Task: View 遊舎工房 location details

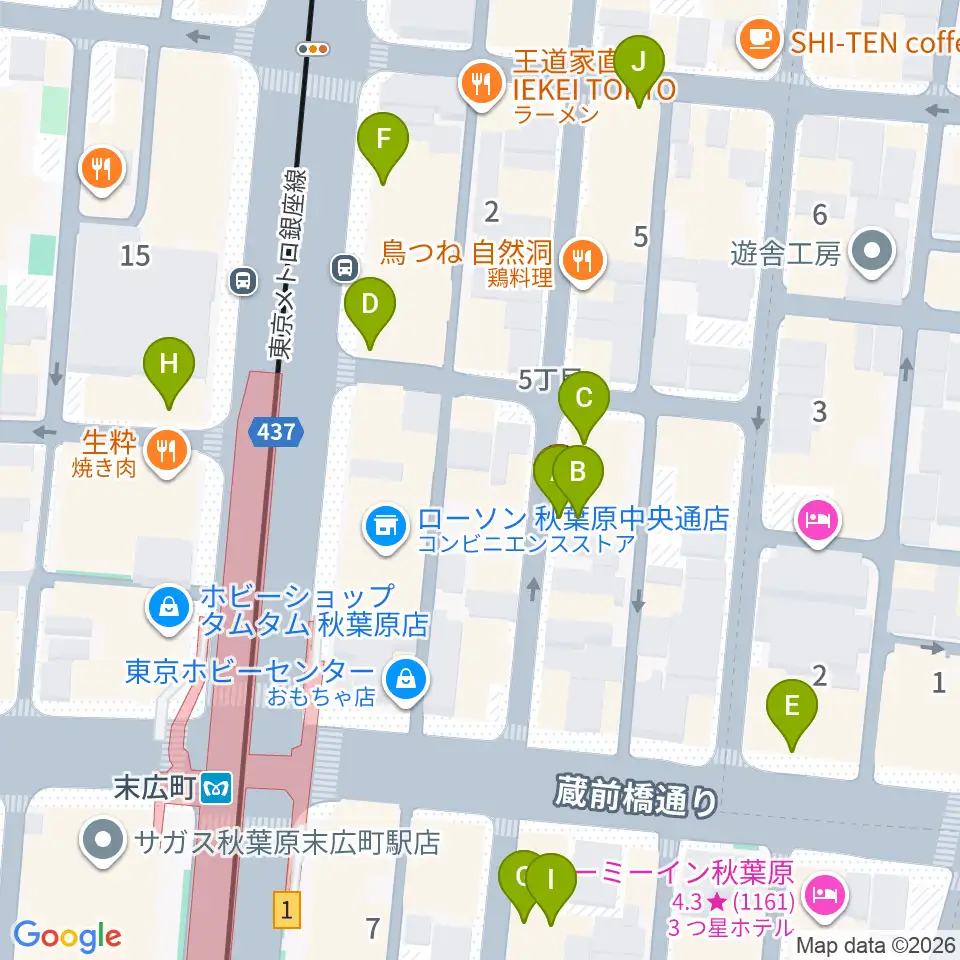Action: 872,251
